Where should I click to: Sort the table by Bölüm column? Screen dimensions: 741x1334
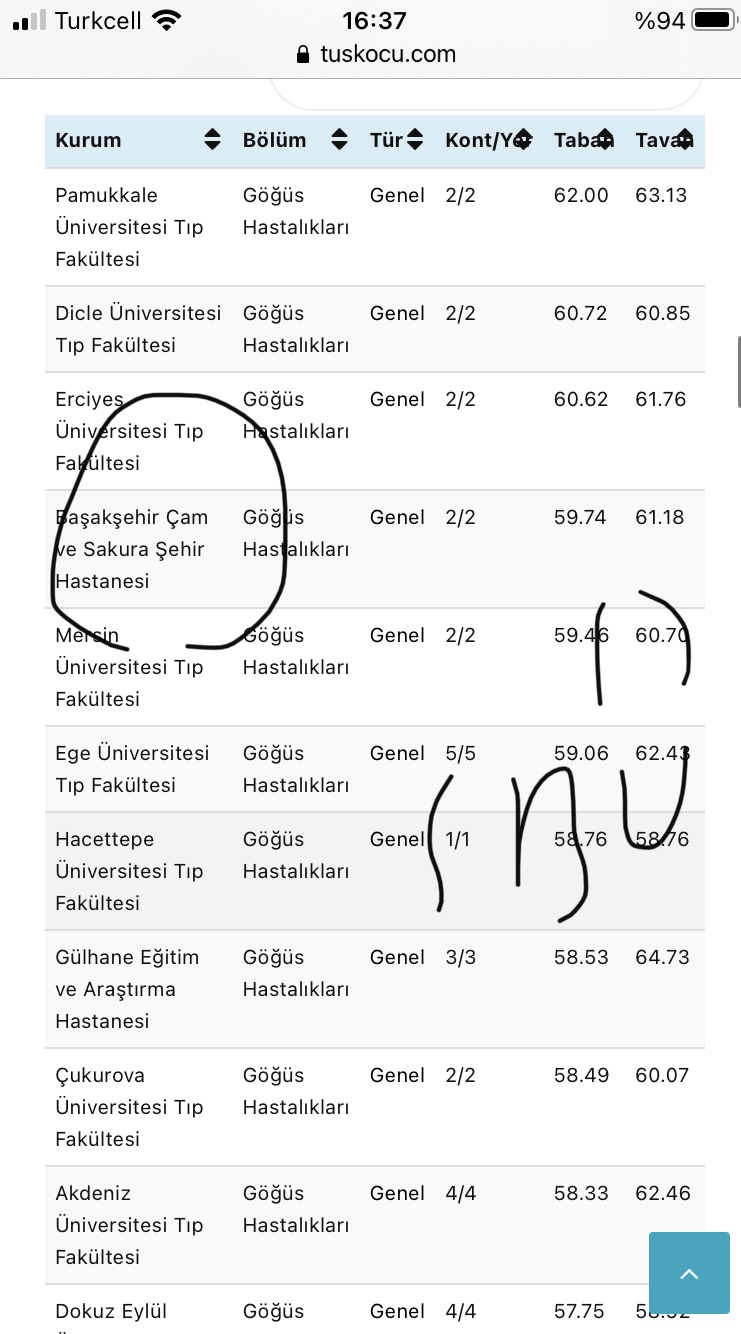(295, 141)
